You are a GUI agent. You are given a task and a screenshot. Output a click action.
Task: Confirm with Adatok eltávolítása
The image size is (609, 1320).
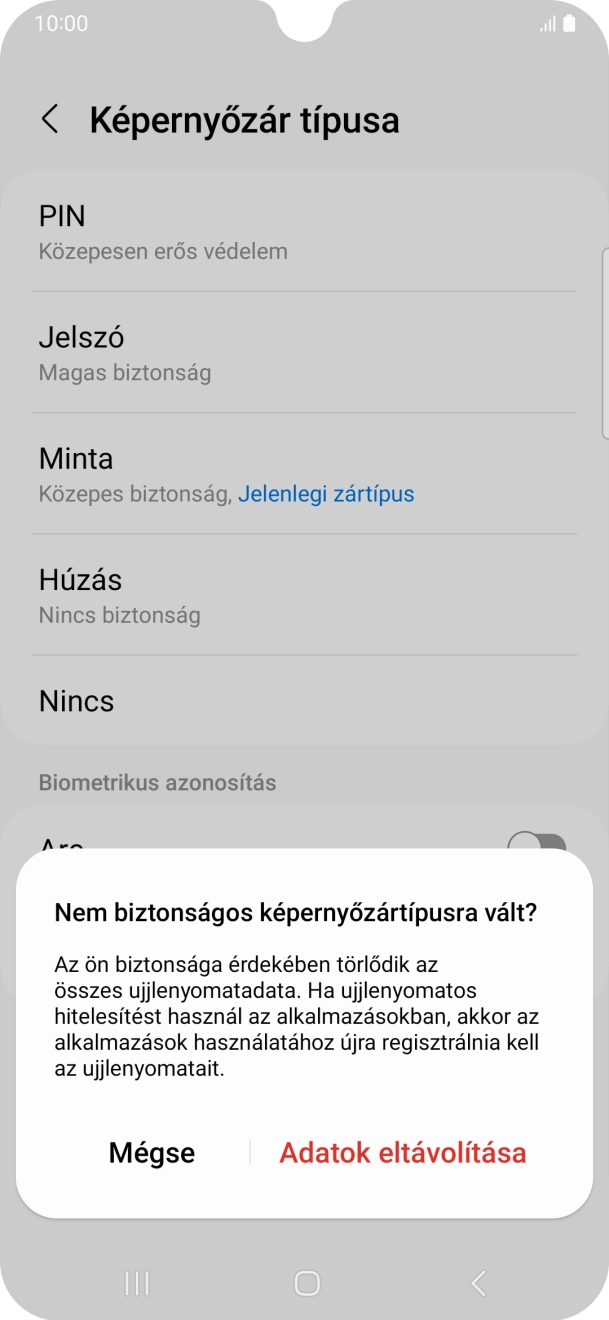(x=402, y=1153)
